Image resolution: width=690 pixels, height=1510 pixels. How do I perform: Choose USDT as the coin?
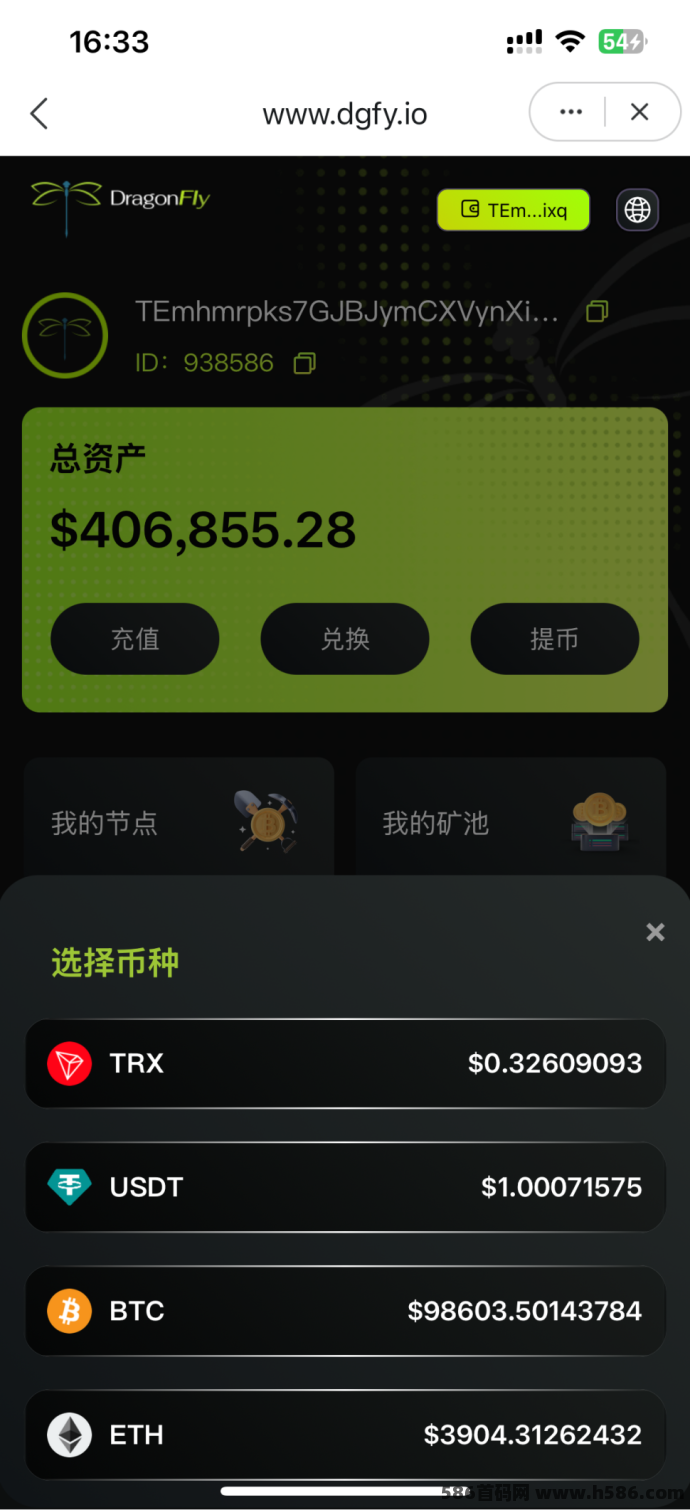pos(345,1187)
